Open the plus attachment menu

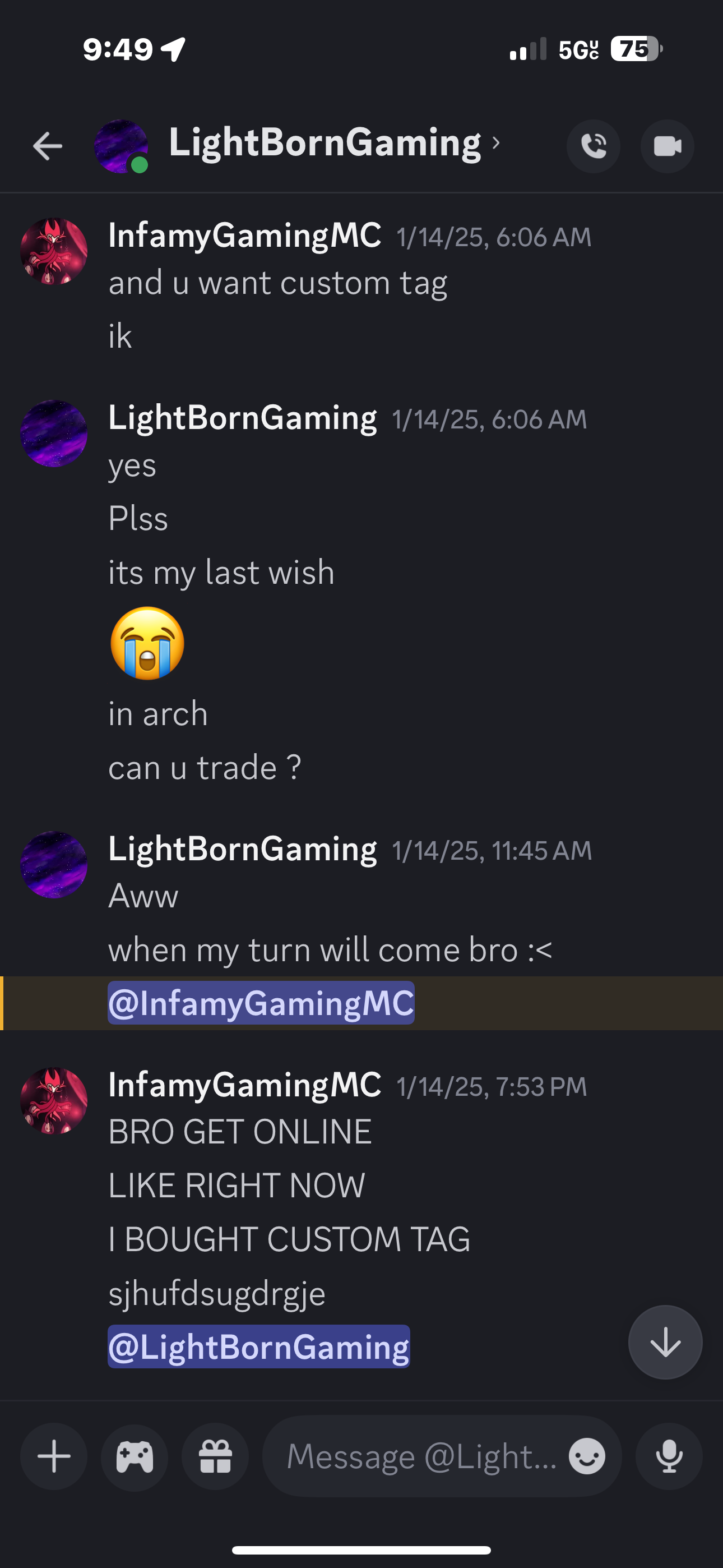tap(54, 1456)
